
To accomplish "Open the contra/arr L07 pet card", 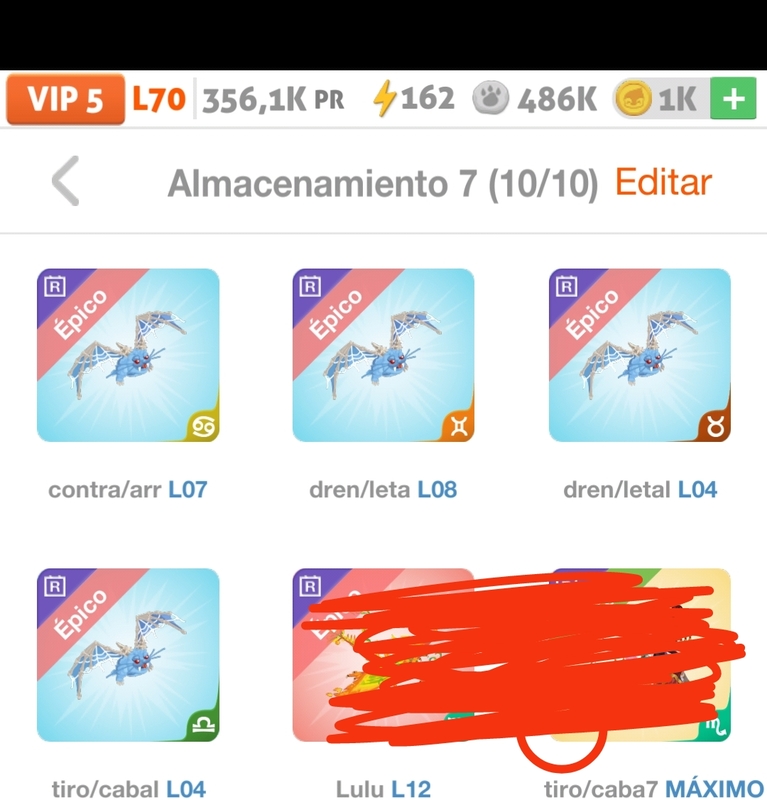I will point(128,355).
